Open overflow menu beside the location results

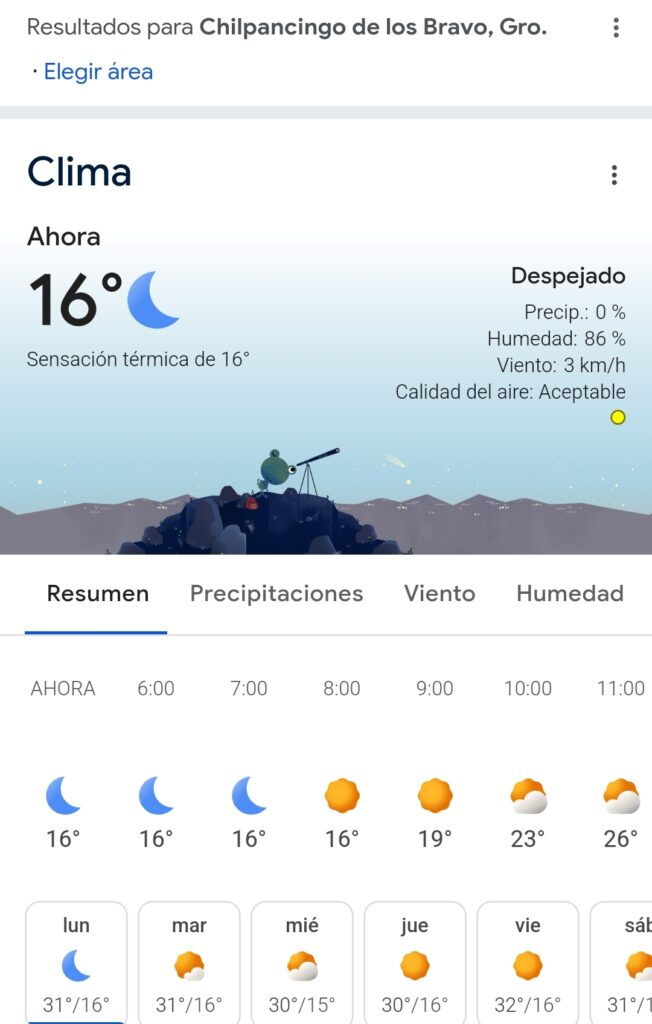[616, 28]
